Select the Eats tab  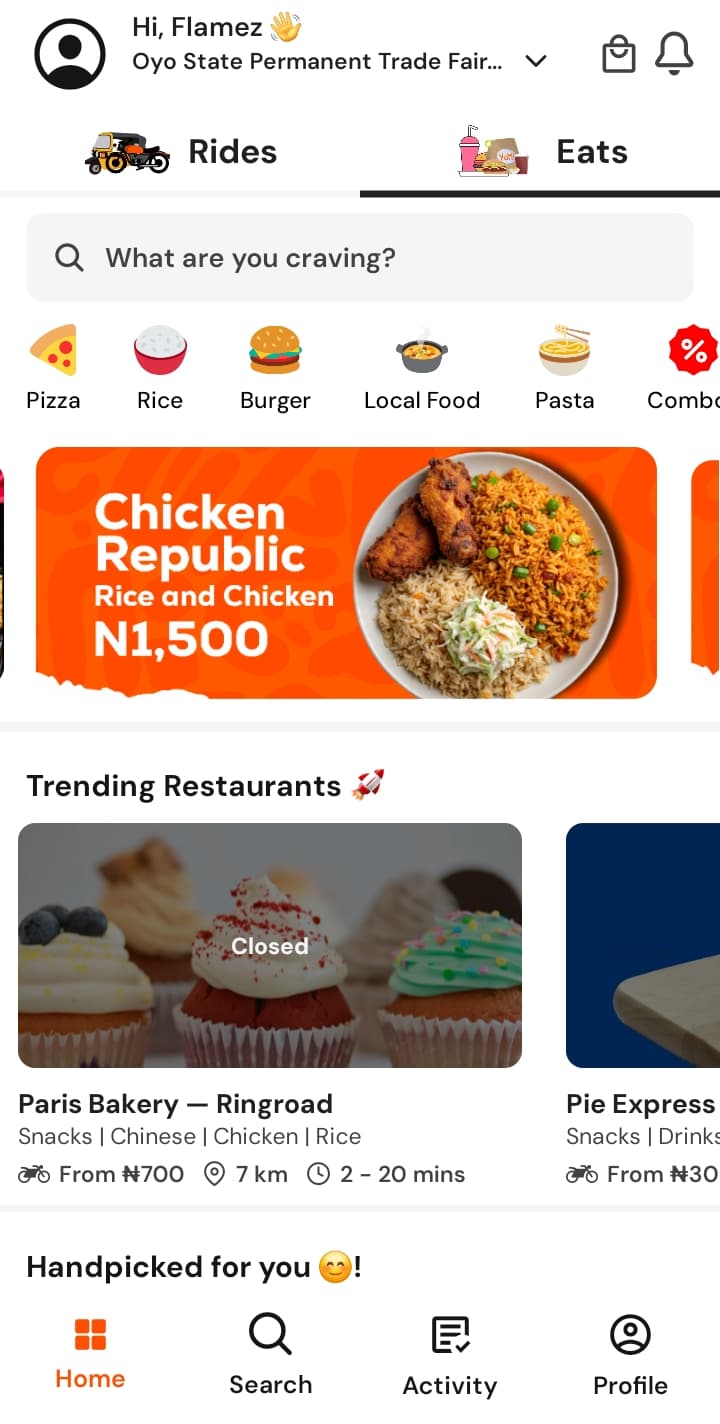542,153
